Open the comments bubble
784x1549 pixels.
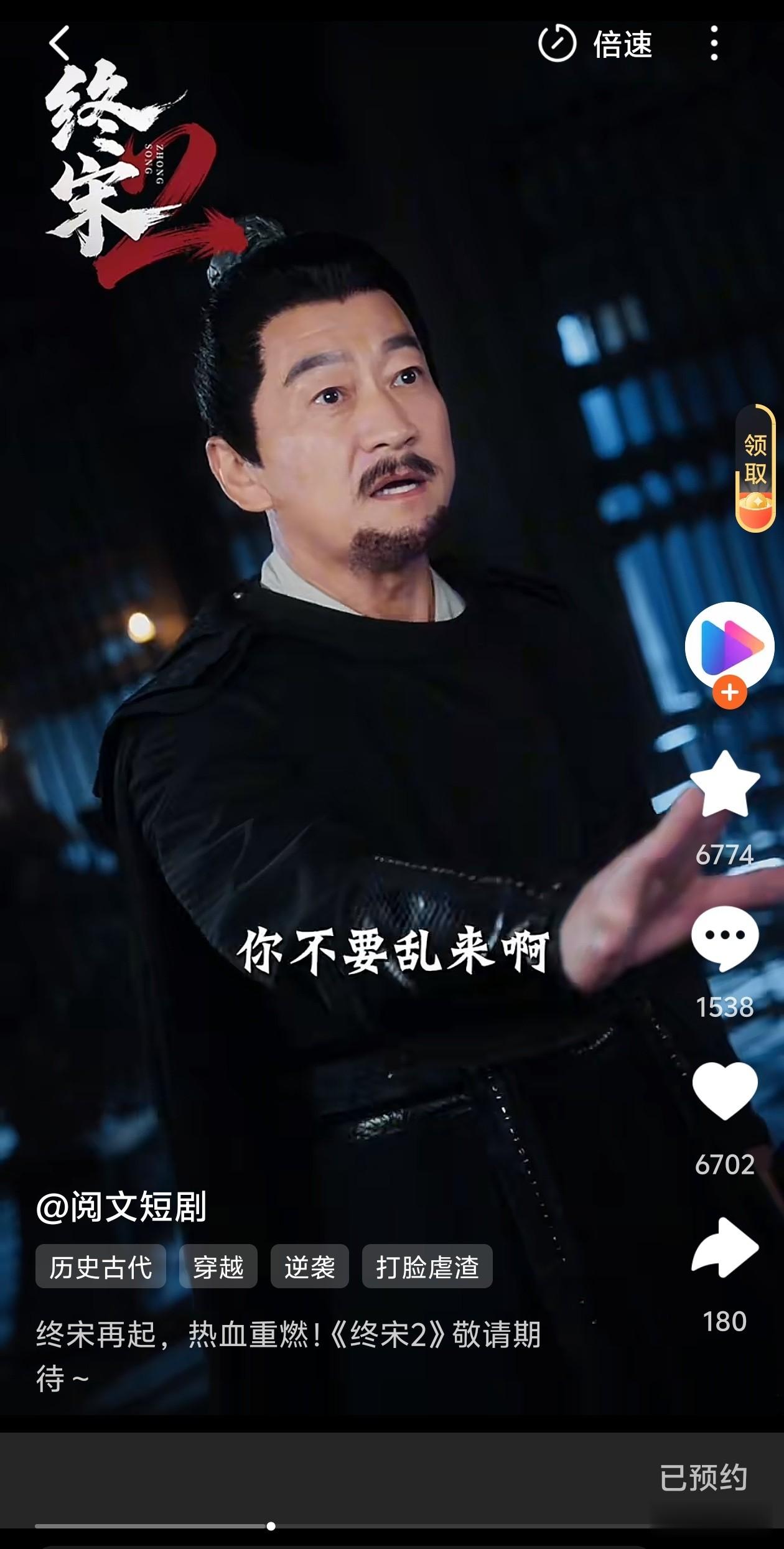725,938
